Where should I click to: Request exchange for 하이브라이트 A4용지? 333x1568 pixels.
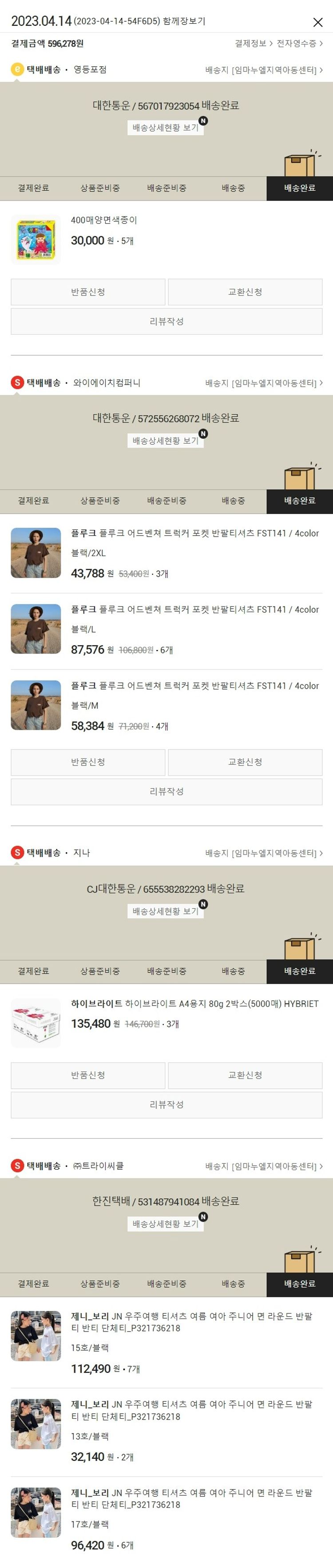tap(245, 1075)
